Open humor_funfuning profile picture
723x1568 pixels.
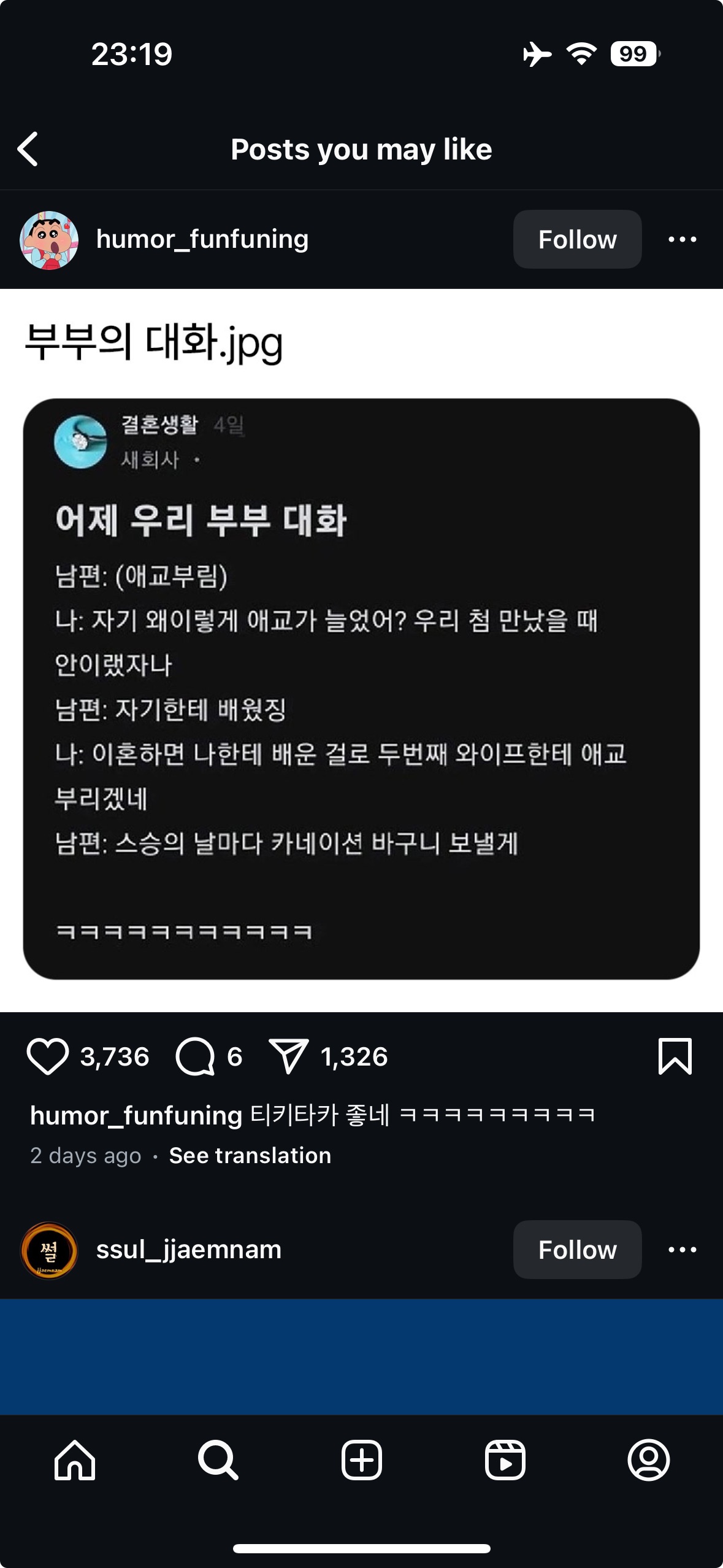49,240
